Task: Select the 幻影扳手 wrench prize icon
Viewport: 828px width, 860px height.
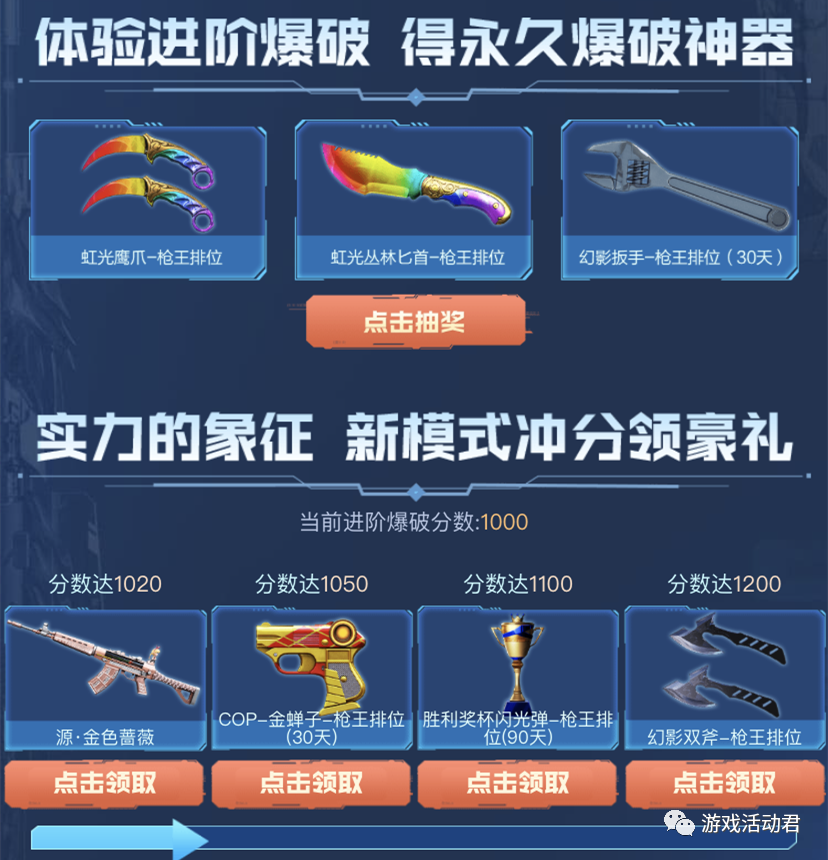Action: click(680, 180)
